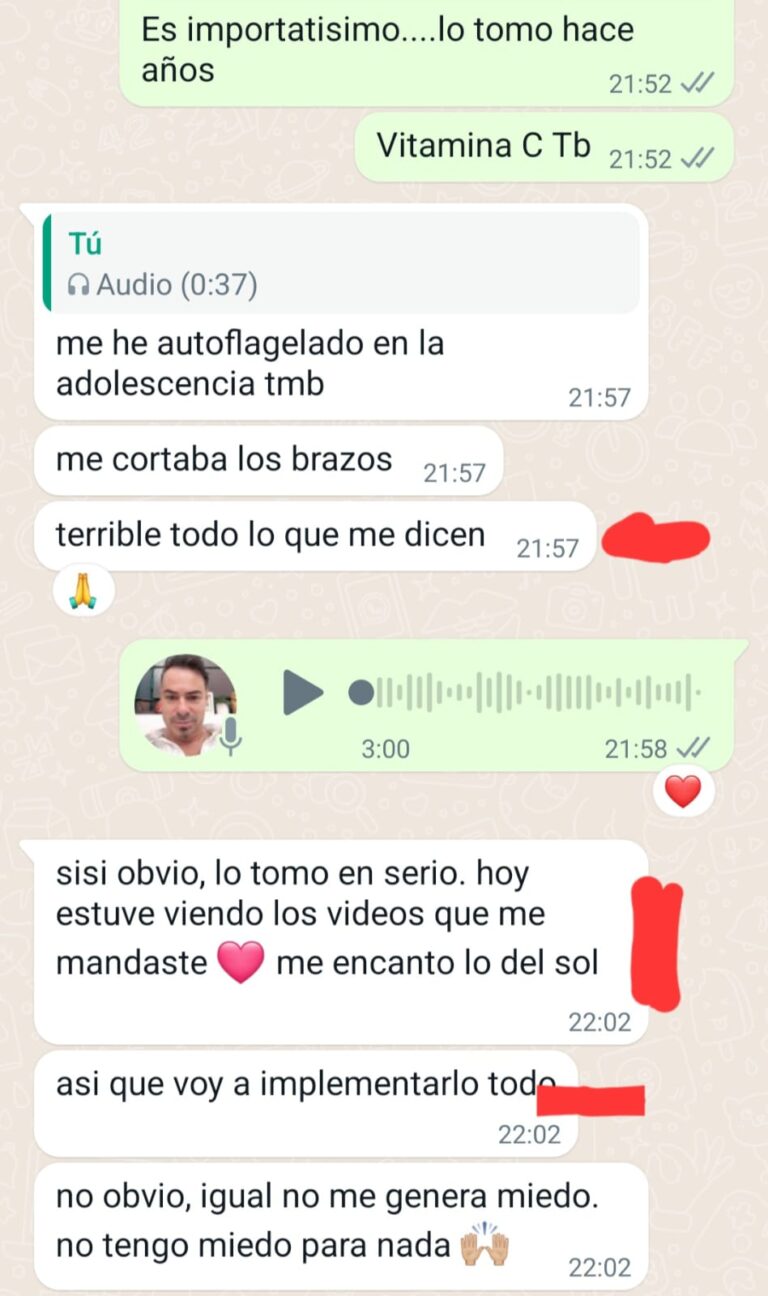View the red heart reaction on the voice message
Viewport: 768px width, 1296px height.
[x=683, y=793]
